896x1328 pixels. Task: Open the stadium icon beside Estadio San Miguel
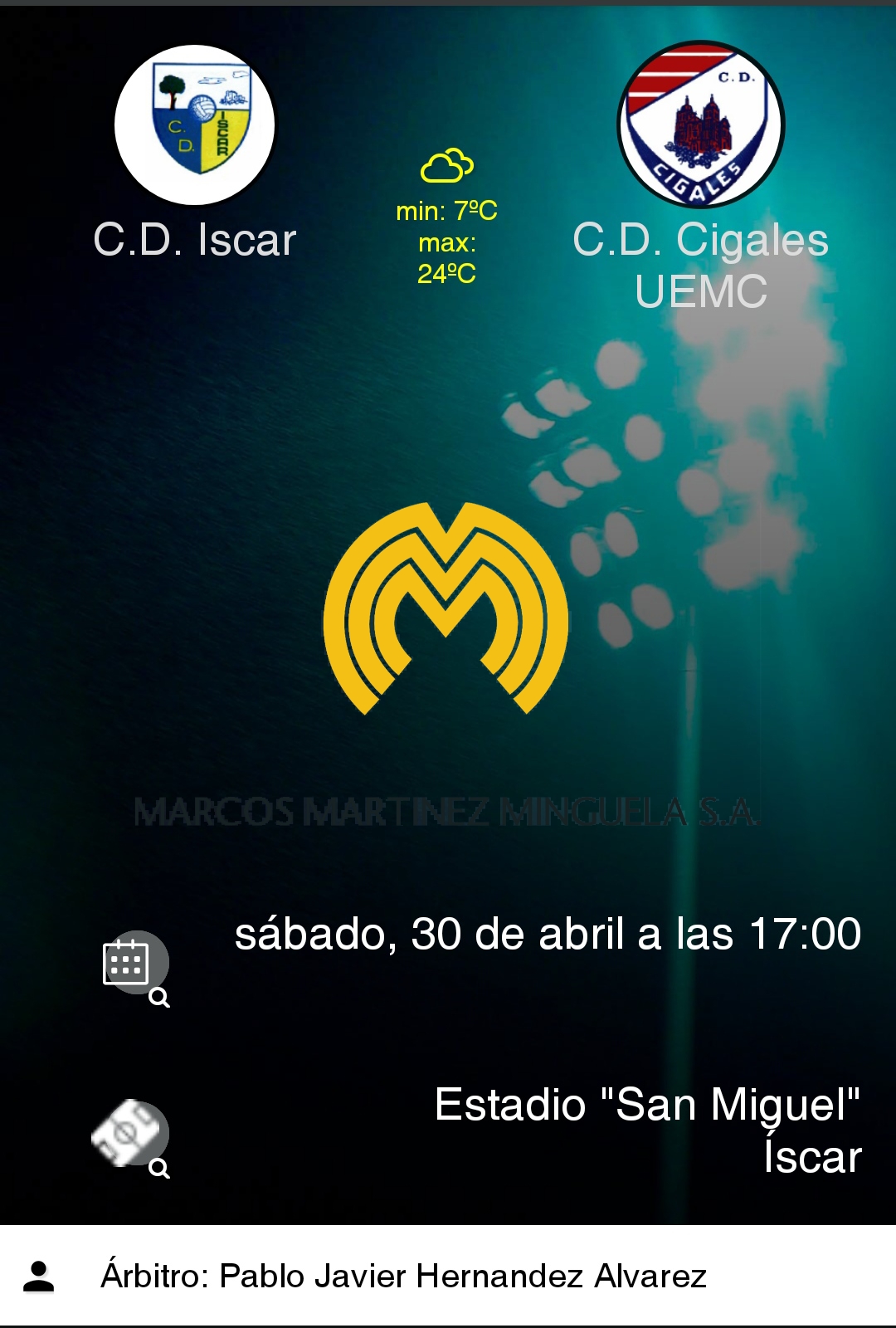[x=131, y=1135]
